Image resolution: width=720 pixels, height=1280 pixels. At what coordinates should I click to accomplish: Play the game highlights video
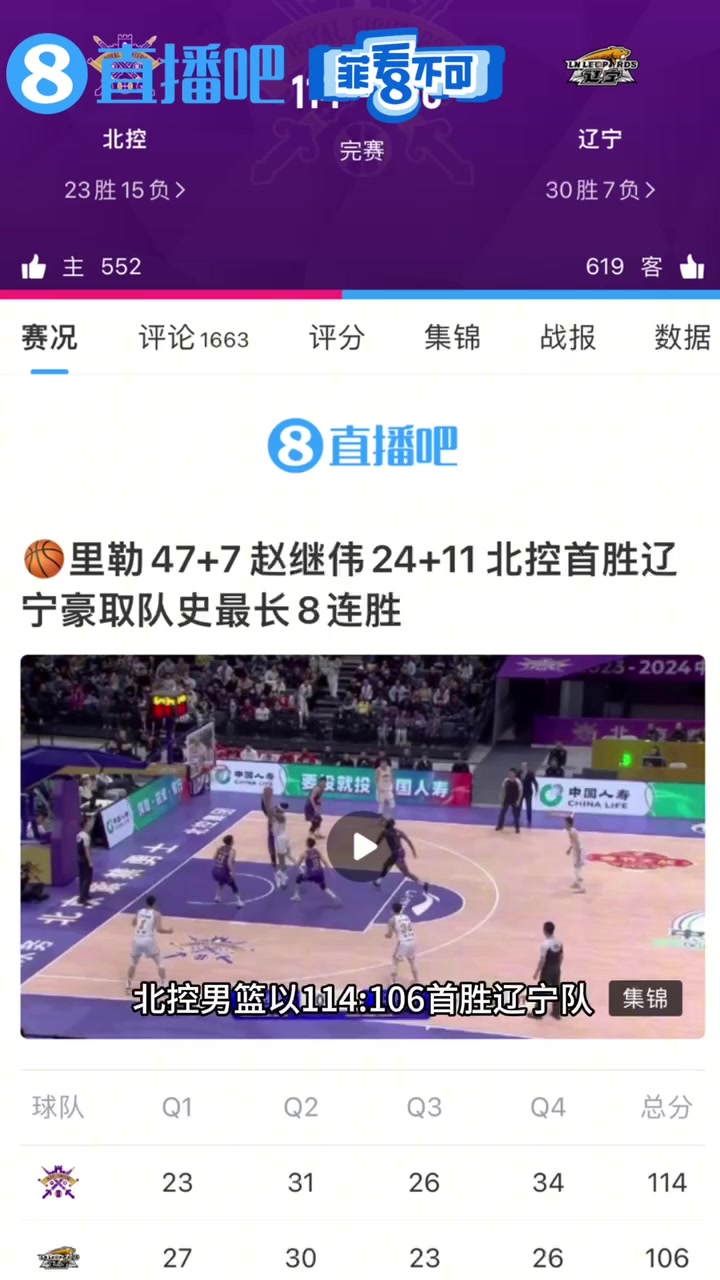pyautogui.click(x=362, y=847)
